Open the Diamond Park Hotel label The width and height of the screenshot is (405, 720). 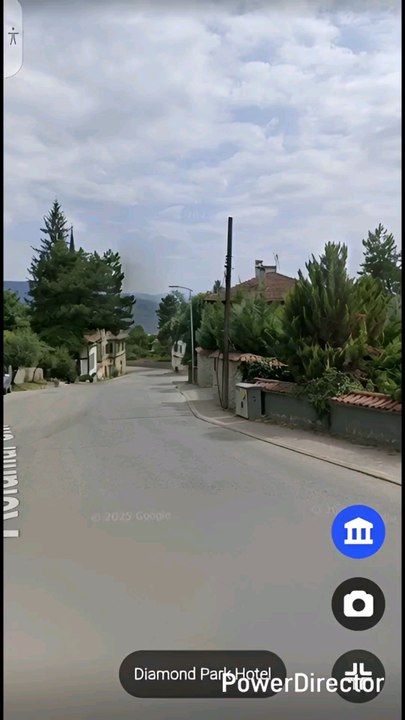pyautogui.click(x=202, y=674)
